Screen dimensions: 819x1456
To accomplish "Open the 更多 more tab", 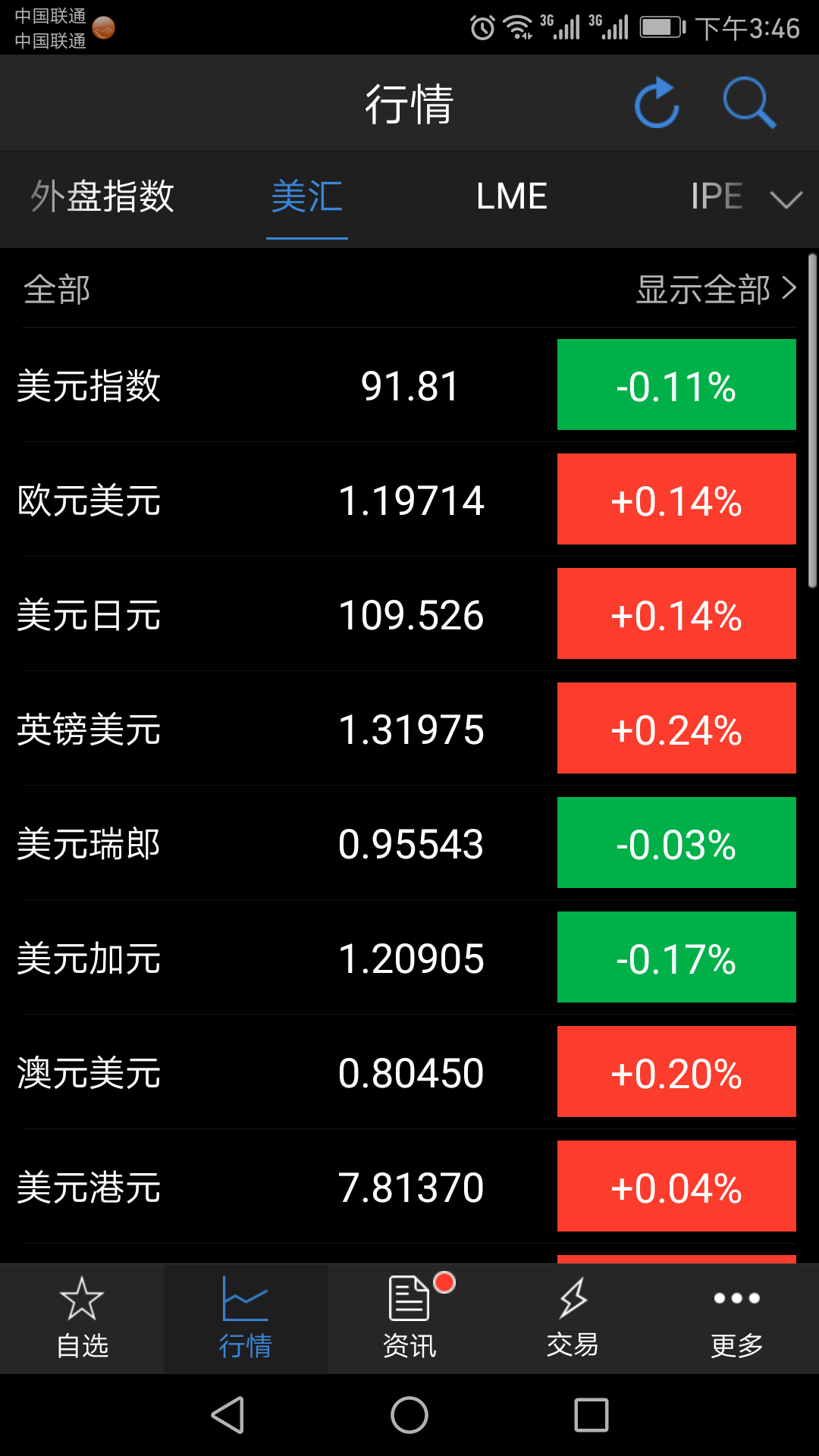I will [x=736, y=1319].
